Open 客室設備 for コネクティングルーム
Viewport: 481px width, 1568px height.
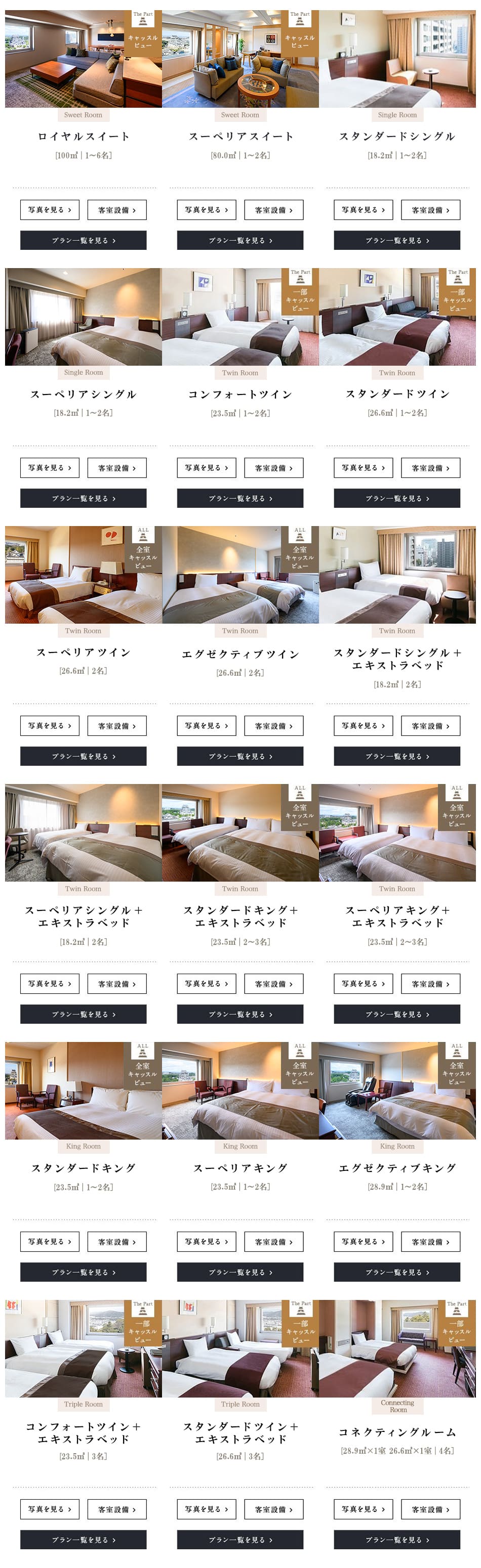(430, 1509)
